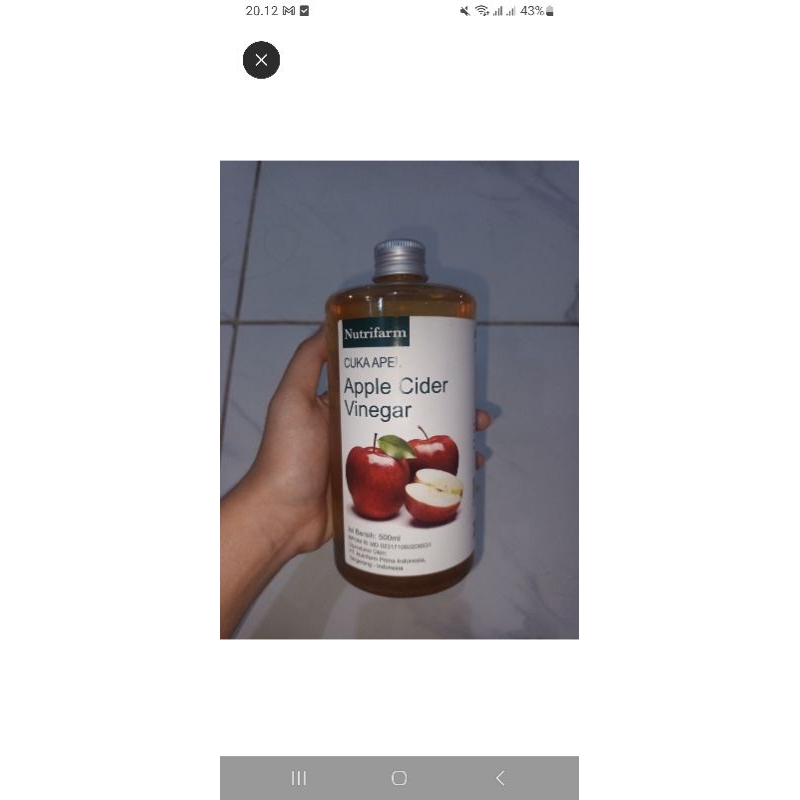
Task: Close the full-screen photo viewer
Action: [x=261, y=60]
